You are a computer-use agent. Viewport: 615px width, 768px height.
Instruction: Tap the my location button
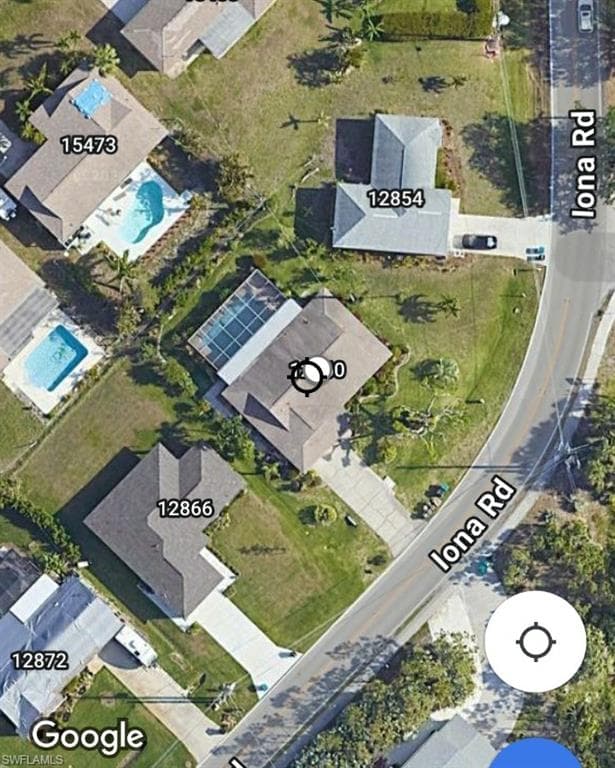click(x=536, y=642)
